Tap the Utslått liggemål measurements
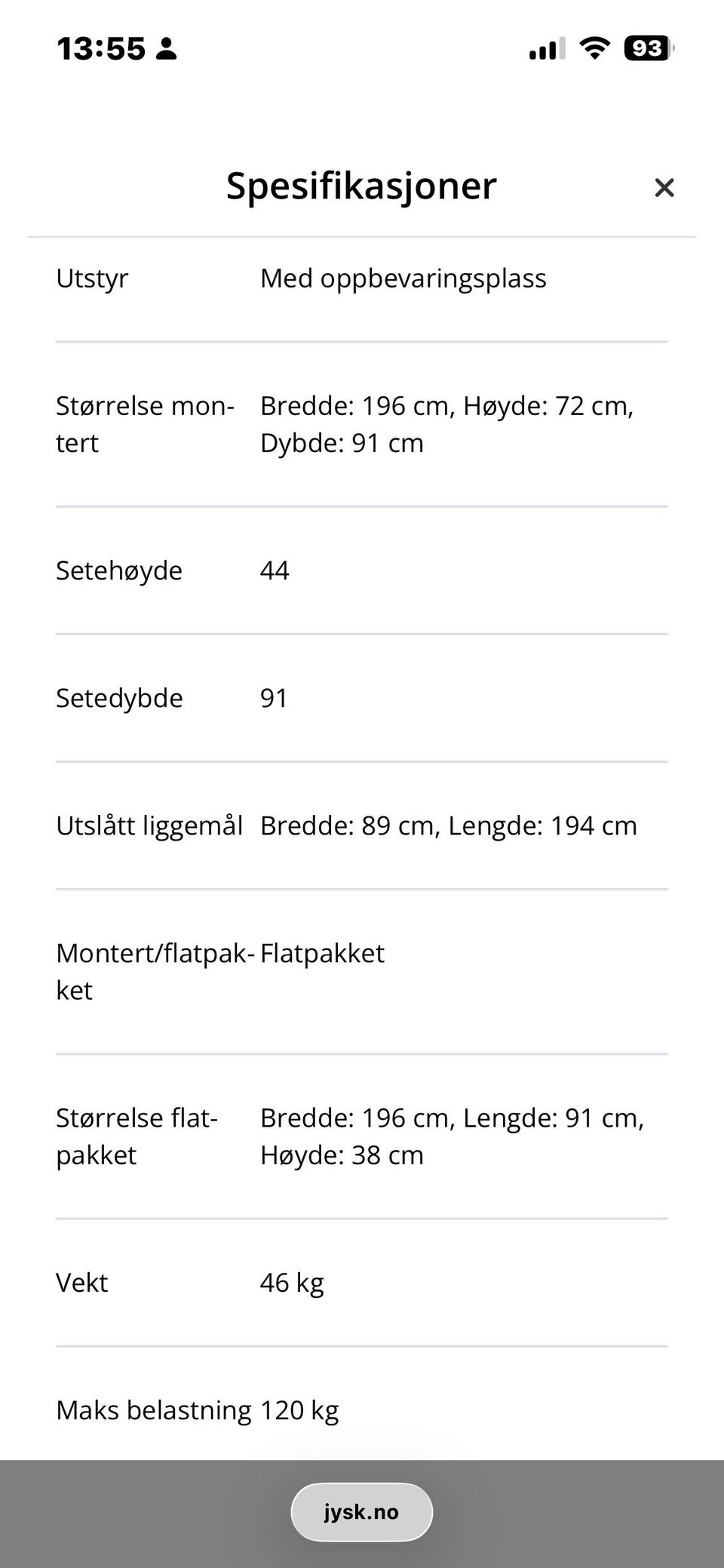Image resolution: width=724 pixels, height=1568 pixels. pyautogui.click(x=449, y=826)
